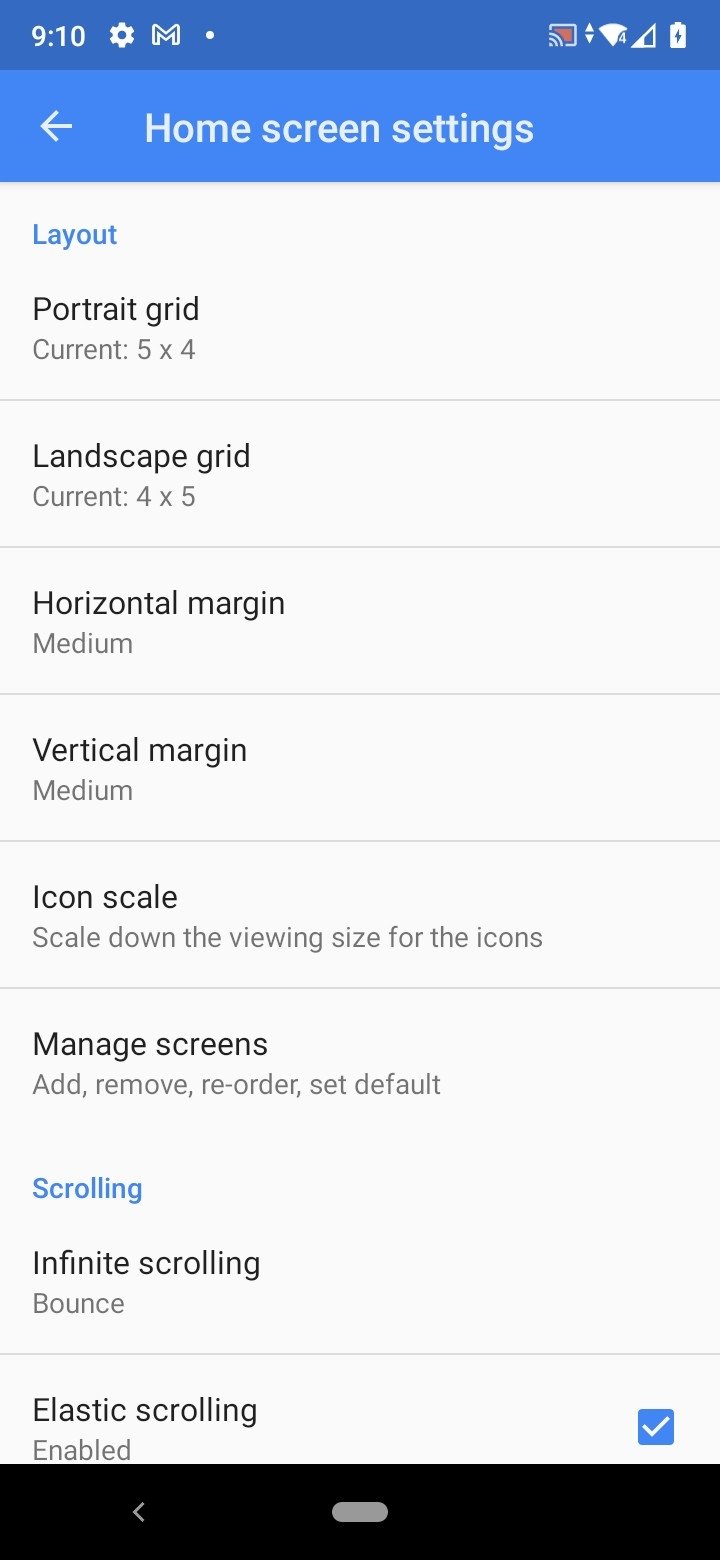Tap the system home pill
The image size is (720, 1560).
point(360,1512)
